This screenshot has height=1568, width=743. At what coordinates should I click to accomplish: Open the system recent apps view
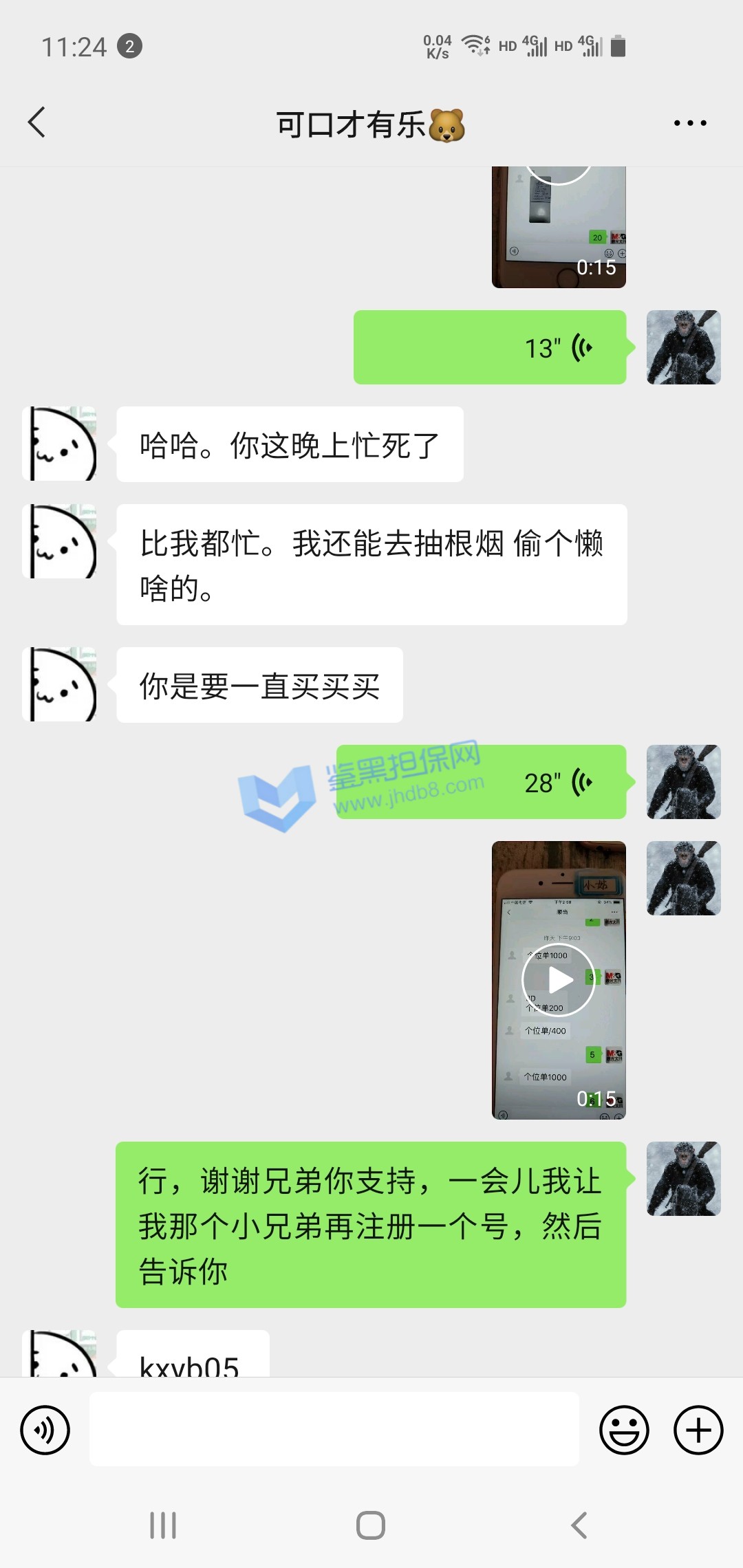click(x=163, y=1525)
